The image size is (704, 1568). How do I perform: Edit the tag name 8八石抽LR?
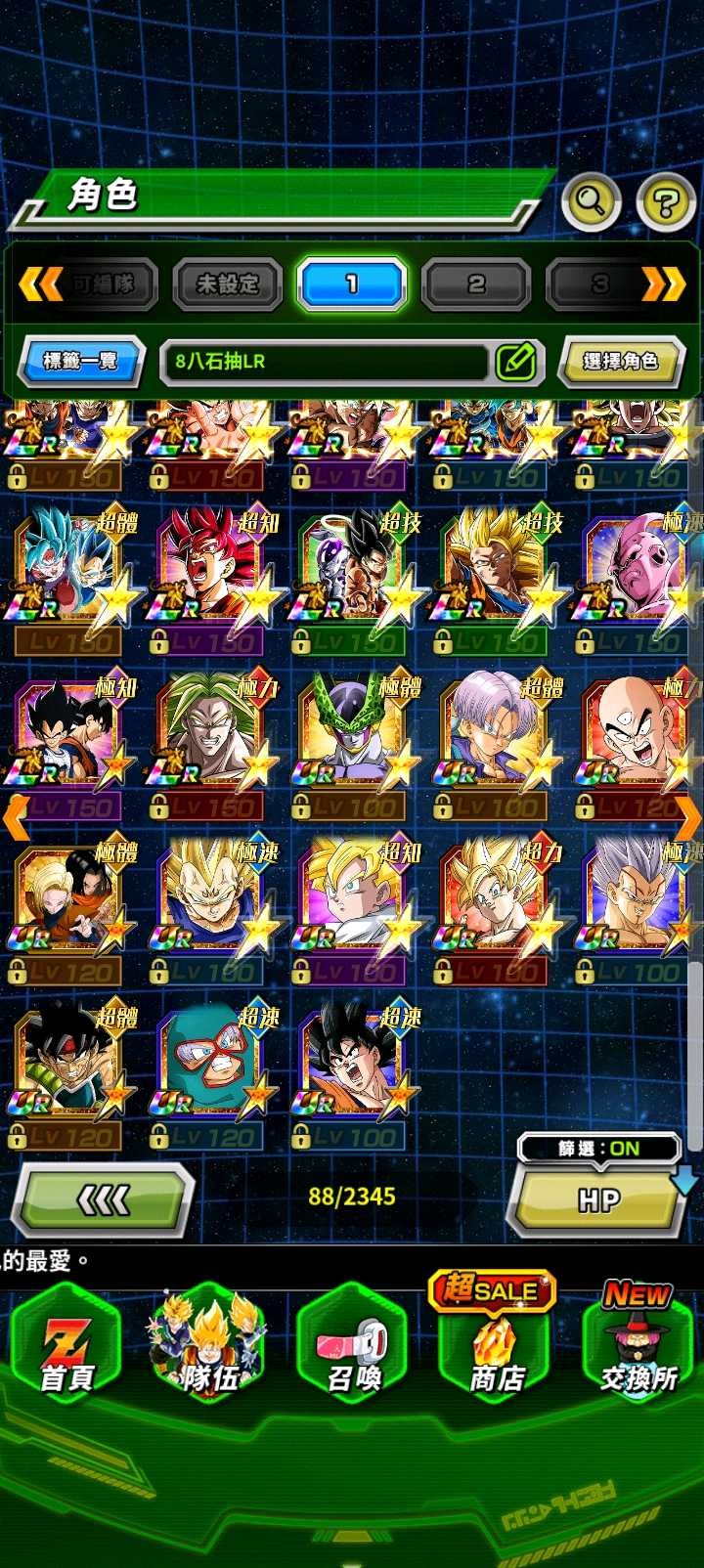click(516, 362)
